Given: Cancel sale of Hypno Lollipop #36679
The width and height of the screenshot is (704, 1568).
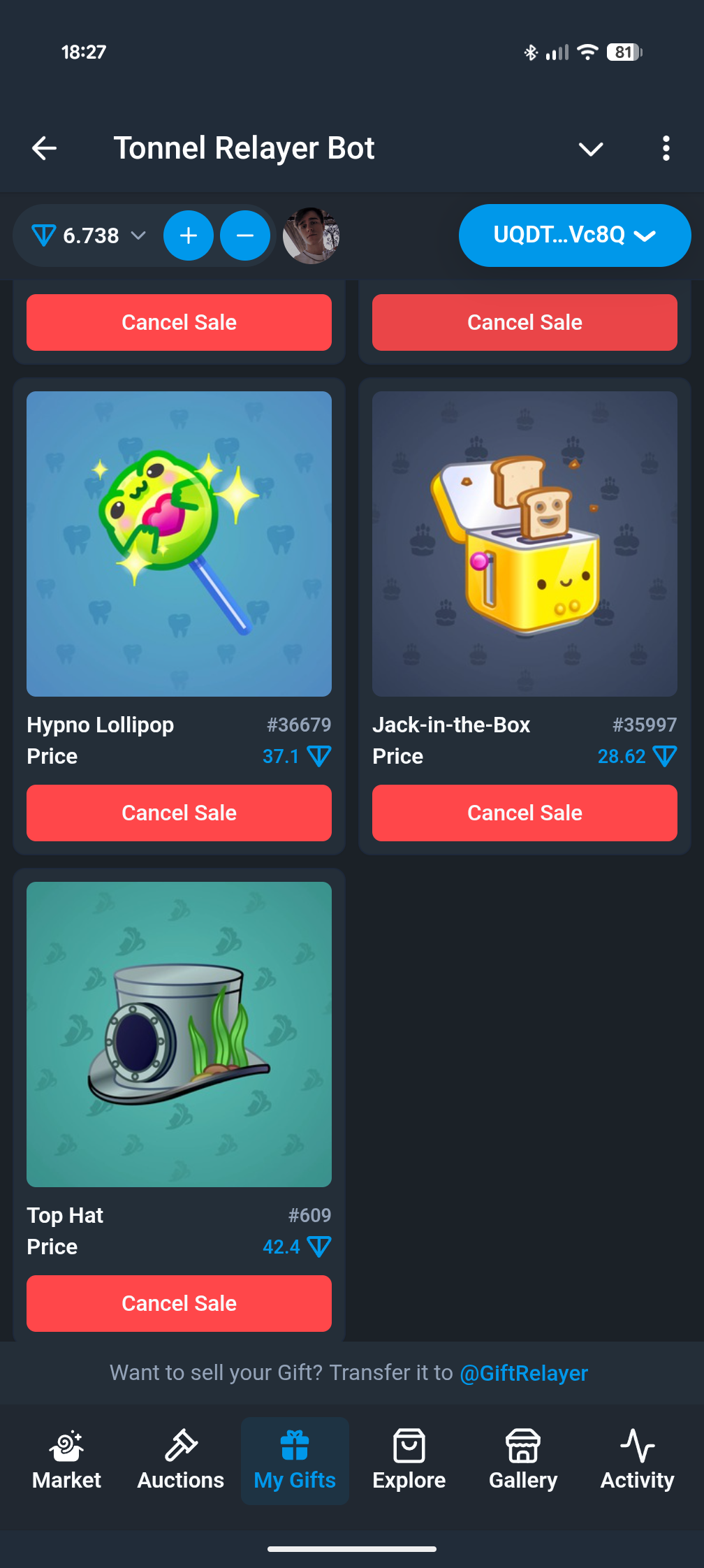Looking at the screenshot, I should [x=179, y=813].
